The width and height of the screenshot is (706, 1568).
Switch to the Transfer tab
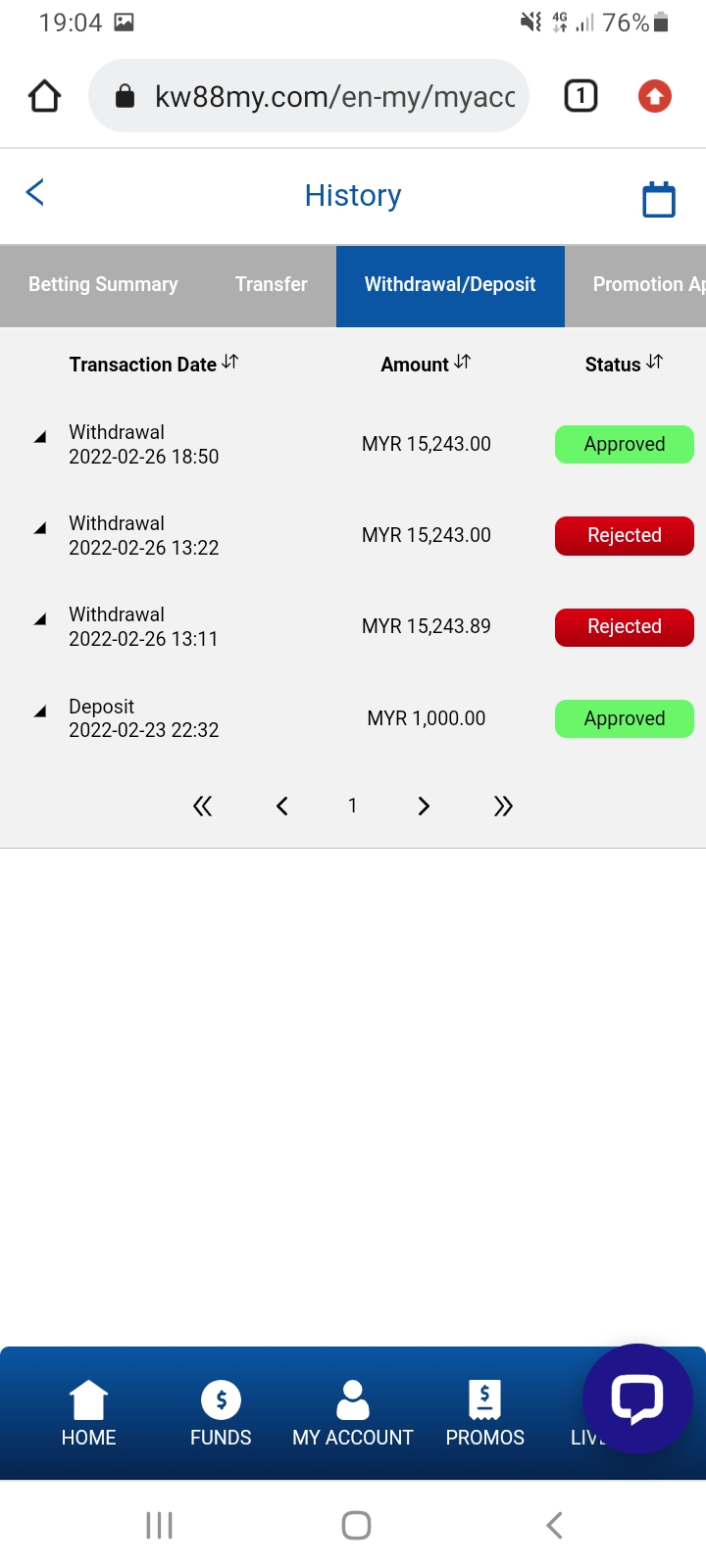271,285
